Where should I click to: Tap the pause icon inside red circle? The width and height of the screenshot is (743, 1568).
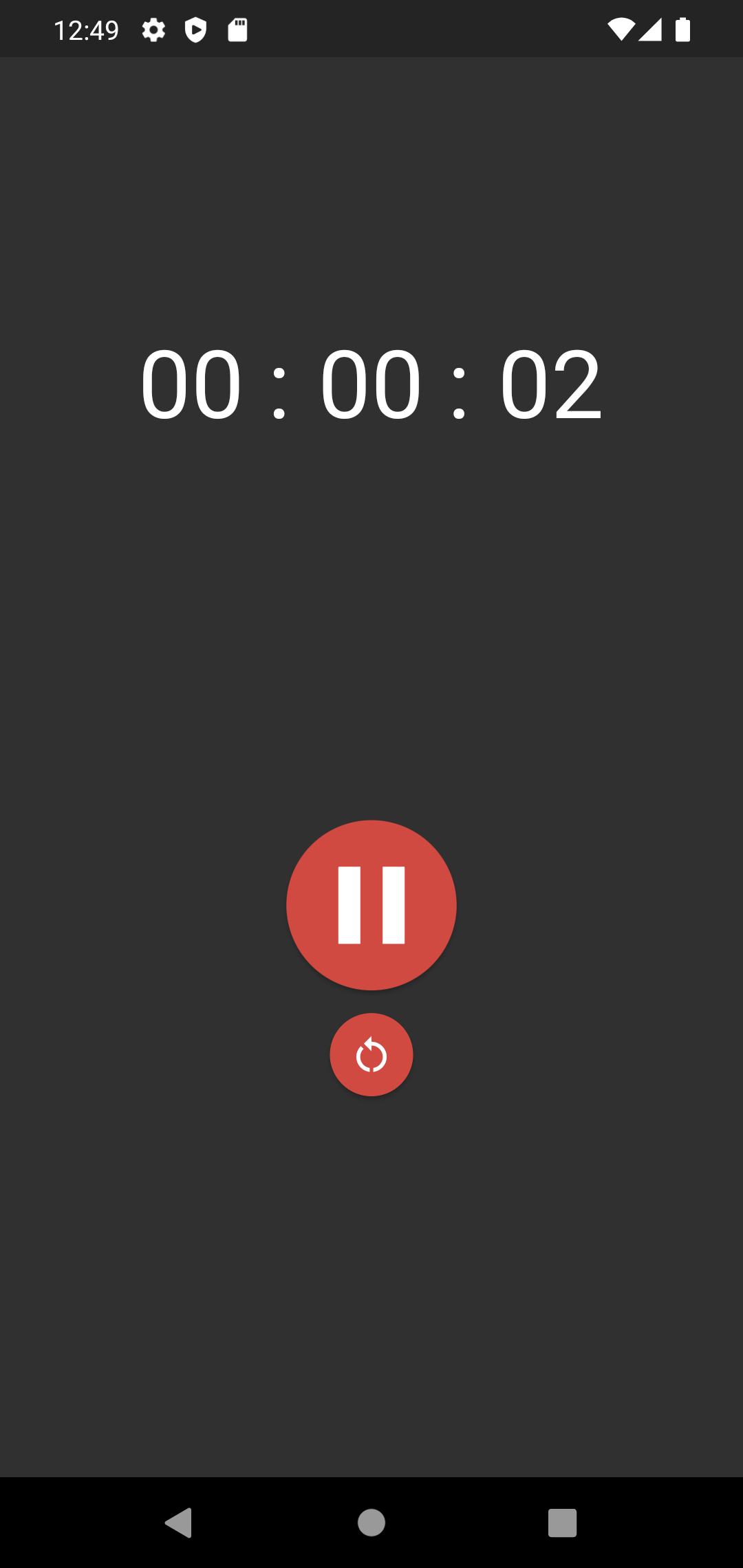pos(371,905)
